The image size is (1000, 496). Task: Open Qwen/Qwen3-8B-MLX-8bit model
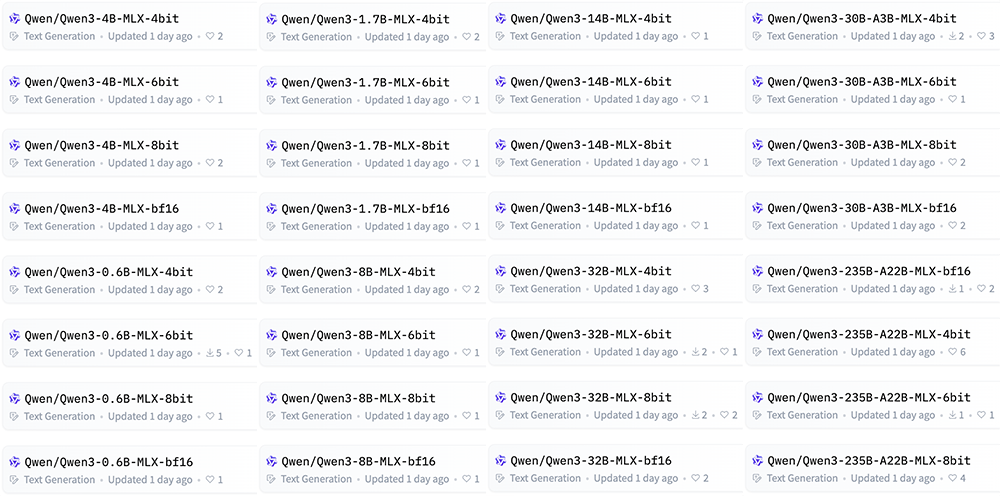pyautogui.click(x=358, y=398)
